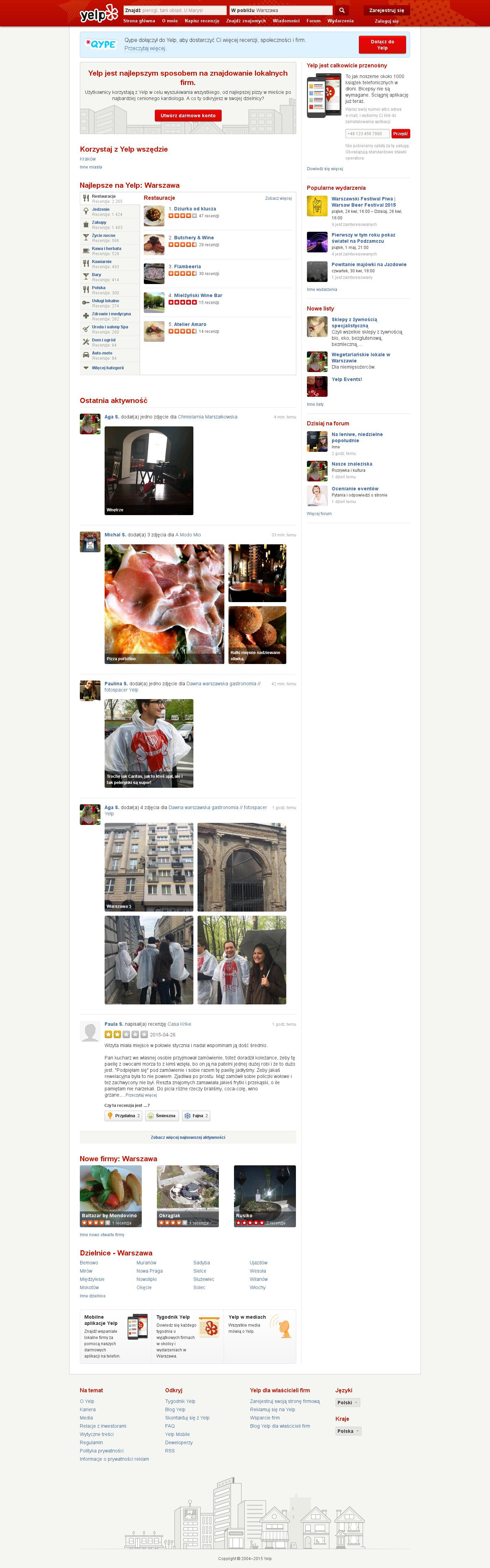Enter phone number in the +48 field

[x=367, y=134]
